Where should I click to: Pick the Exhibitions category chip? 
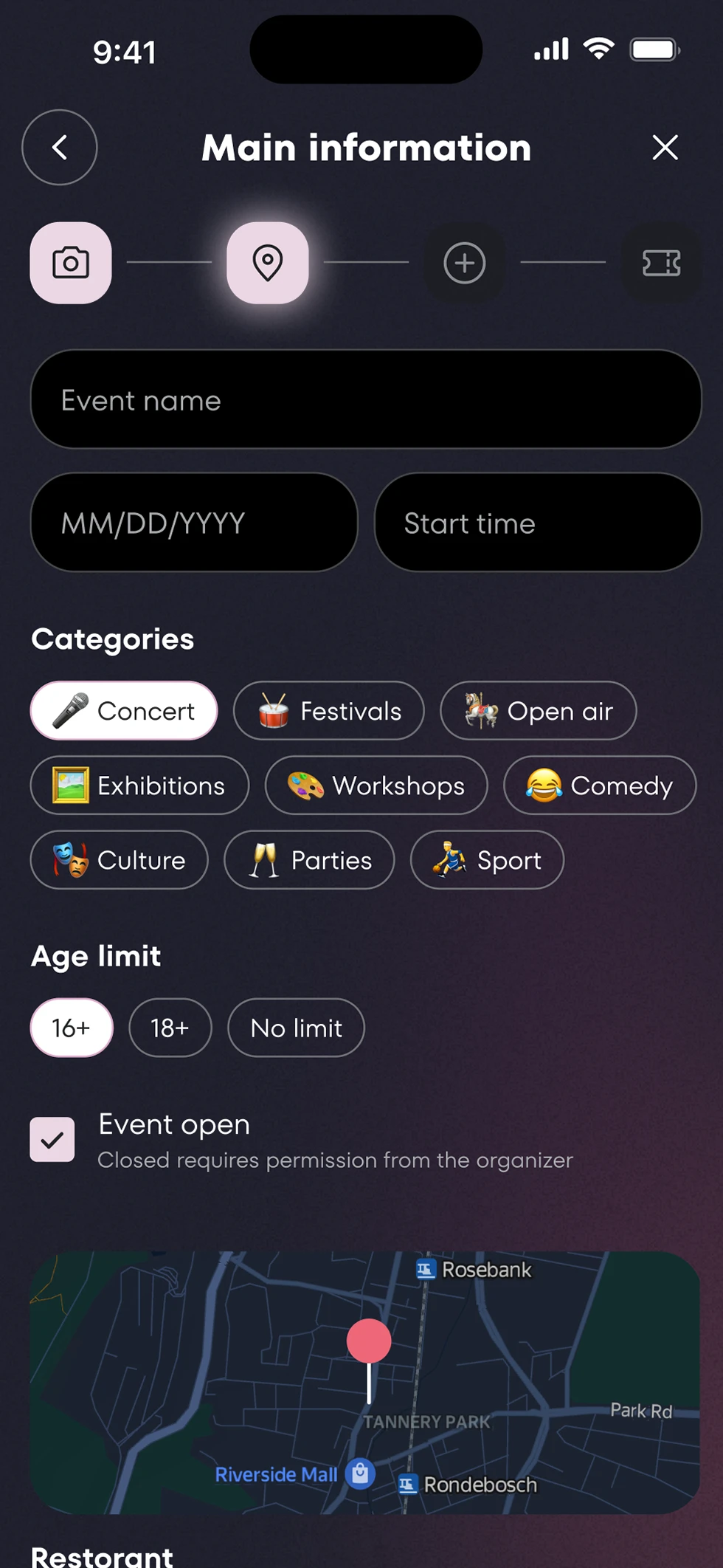[139, 785]
